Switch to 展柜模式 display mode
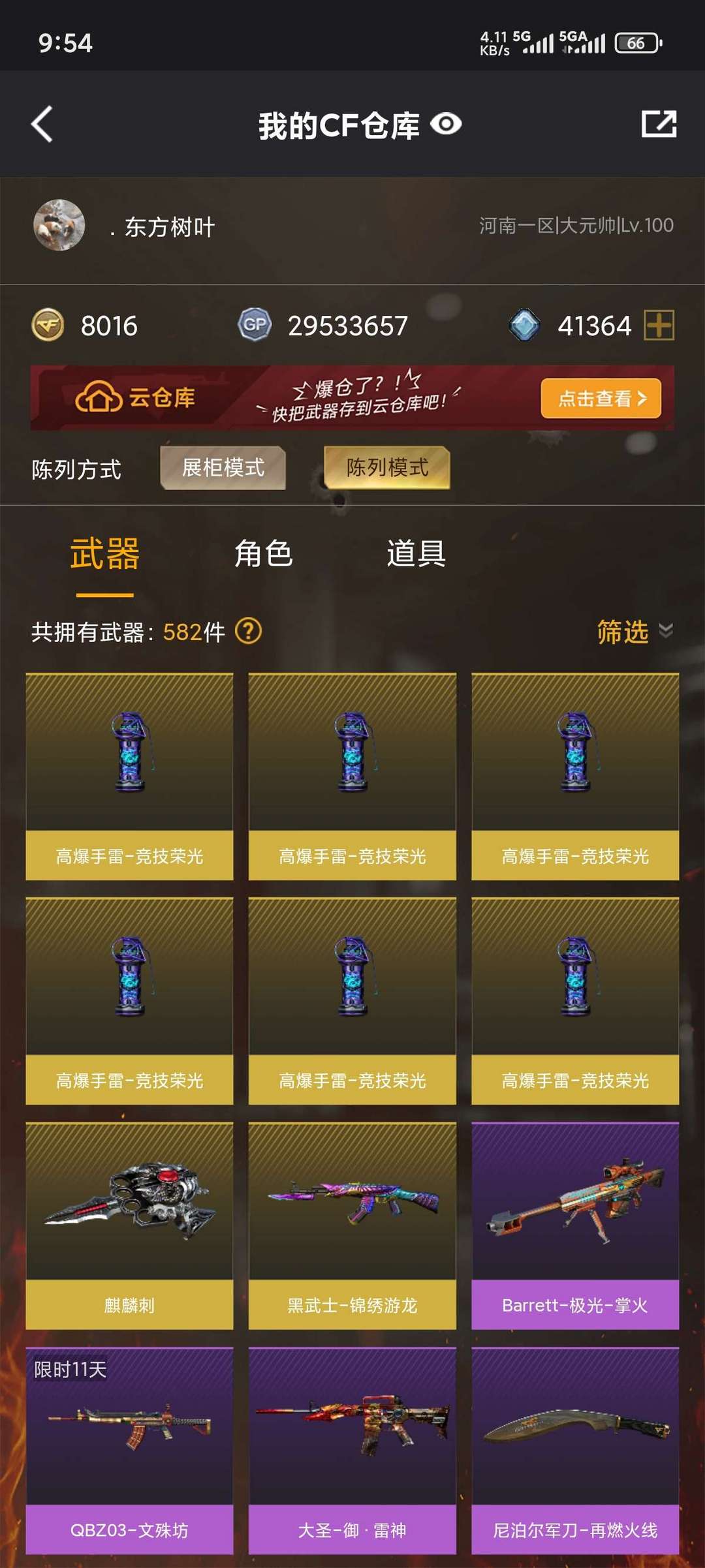The width and height of the screenshot is (705, 1568). click(x=223, y=468)
